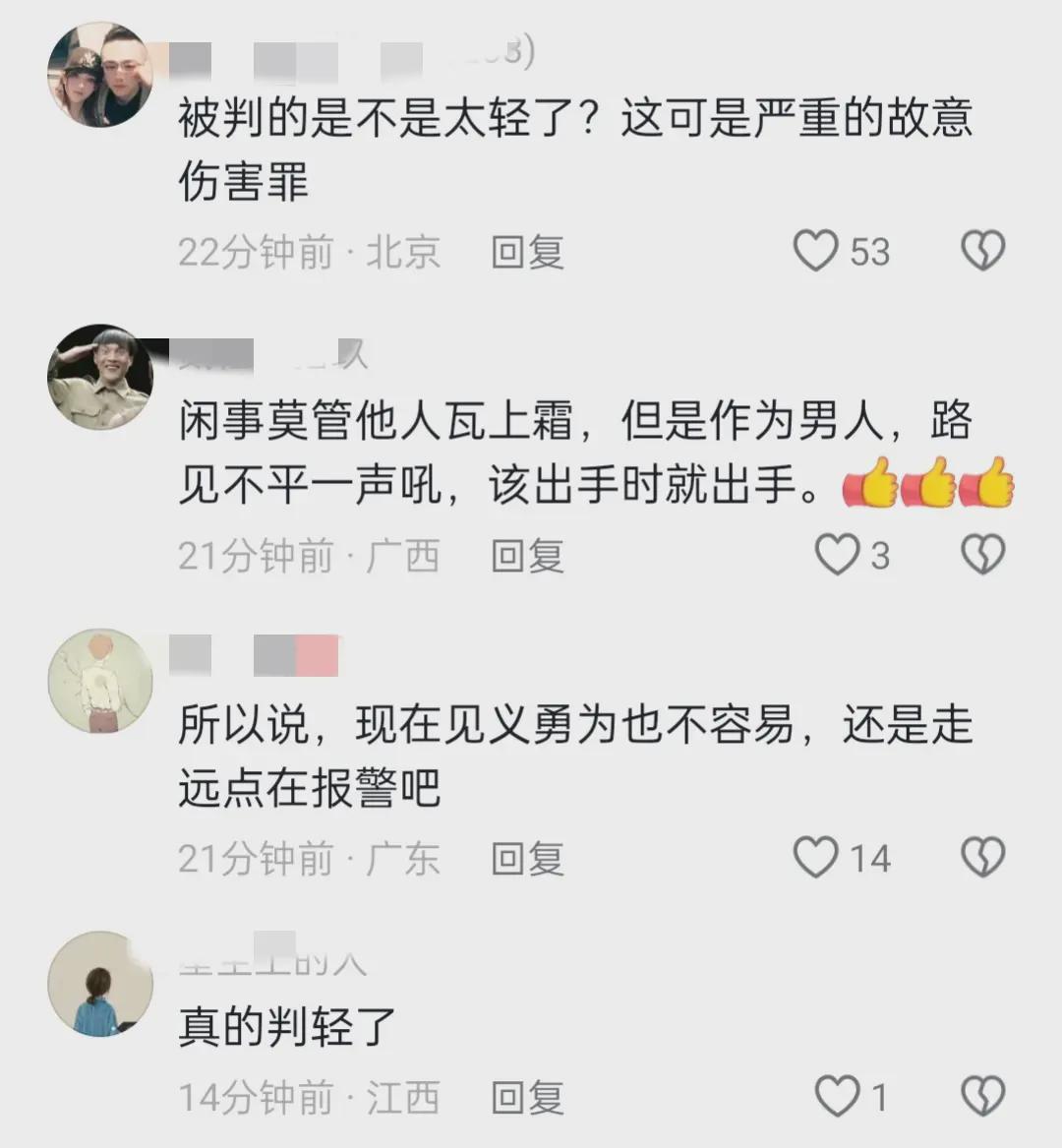Like the Jiangxi comment 真的判轻了
Screen dimensions: 1062x1148
coord(838,1096)
